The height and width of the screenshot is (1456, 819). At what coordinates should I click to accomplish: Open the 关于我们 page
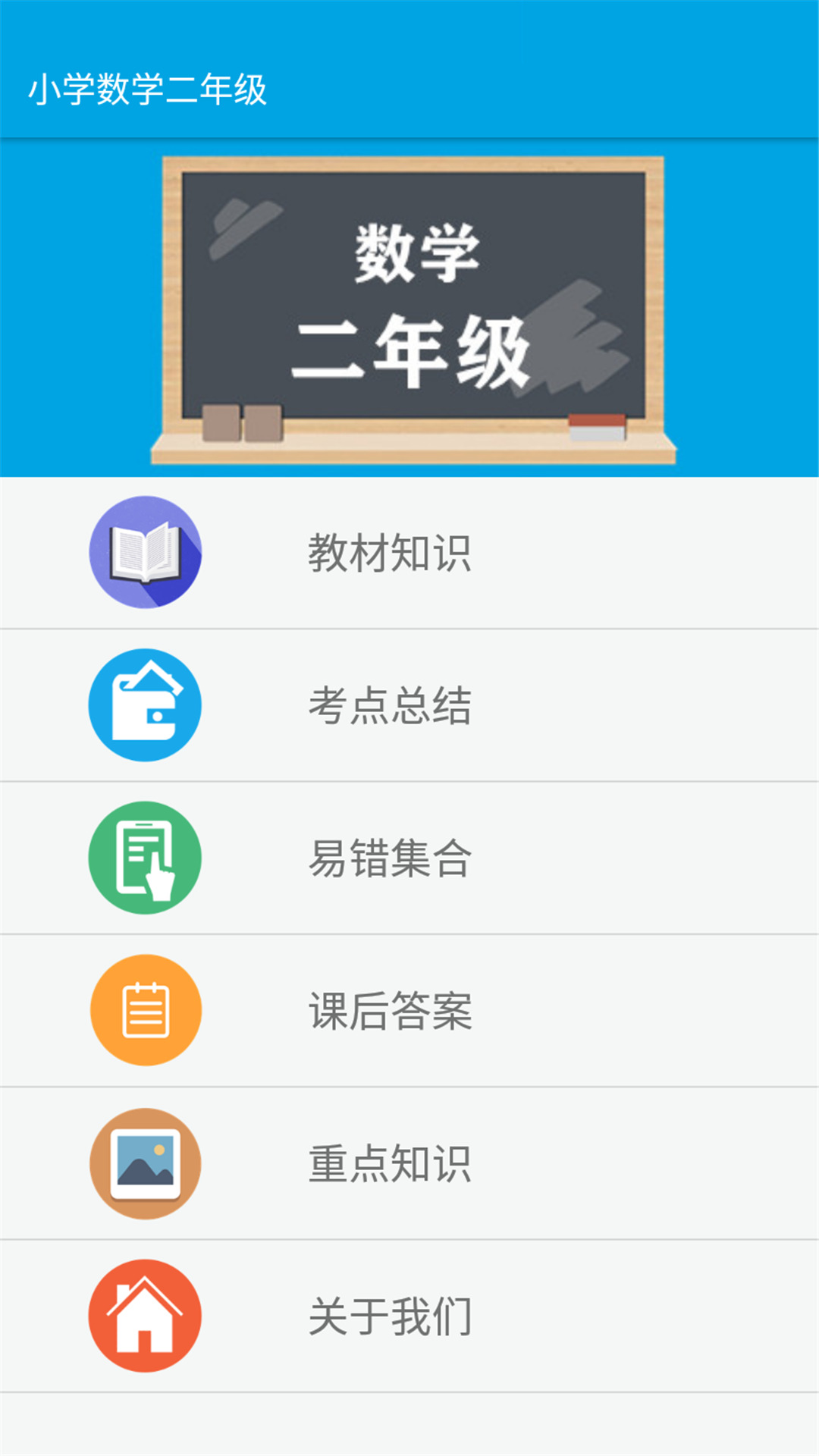click(x=391, y=1317)
